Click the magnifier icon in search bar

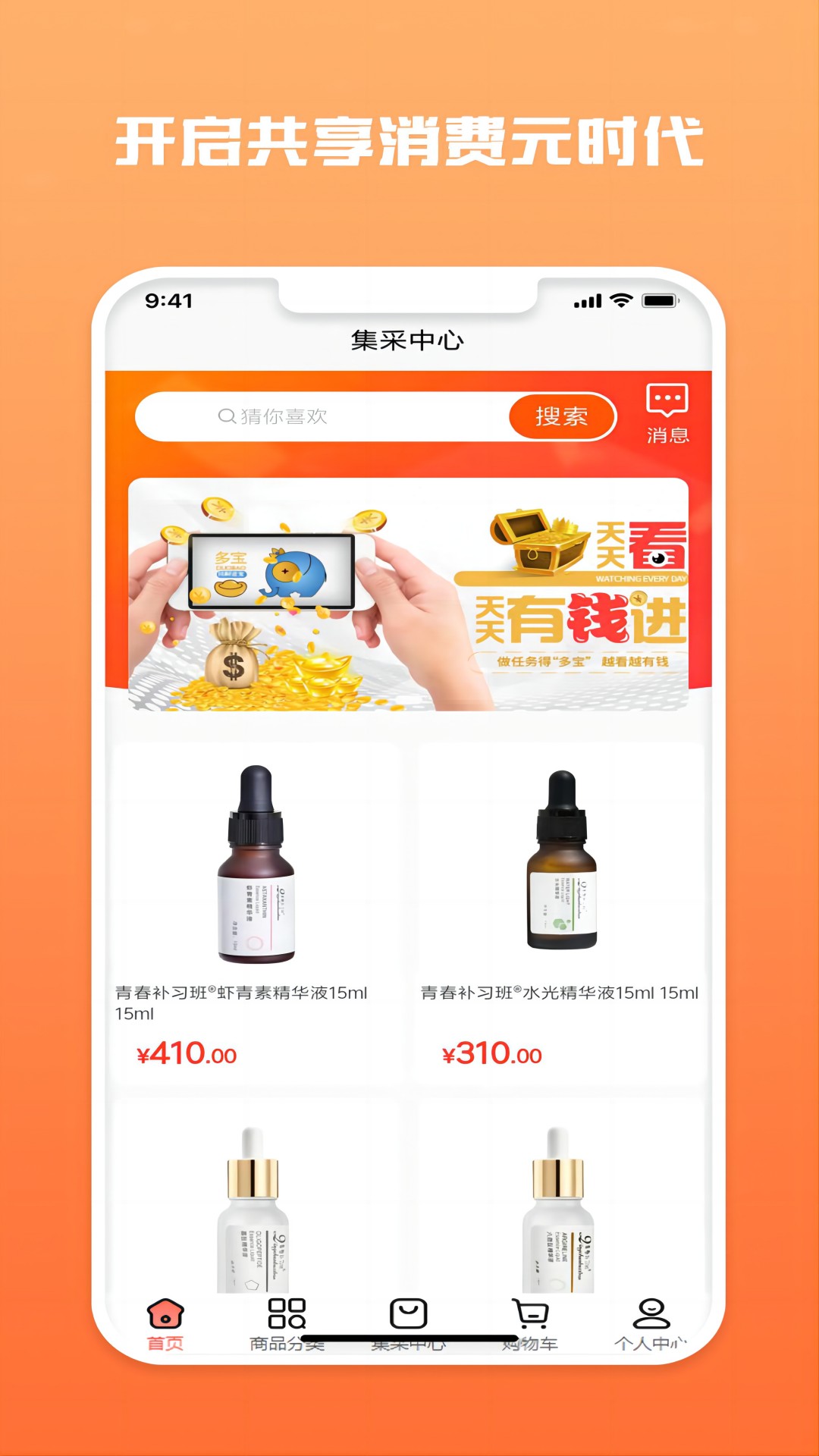coord(224,415)
